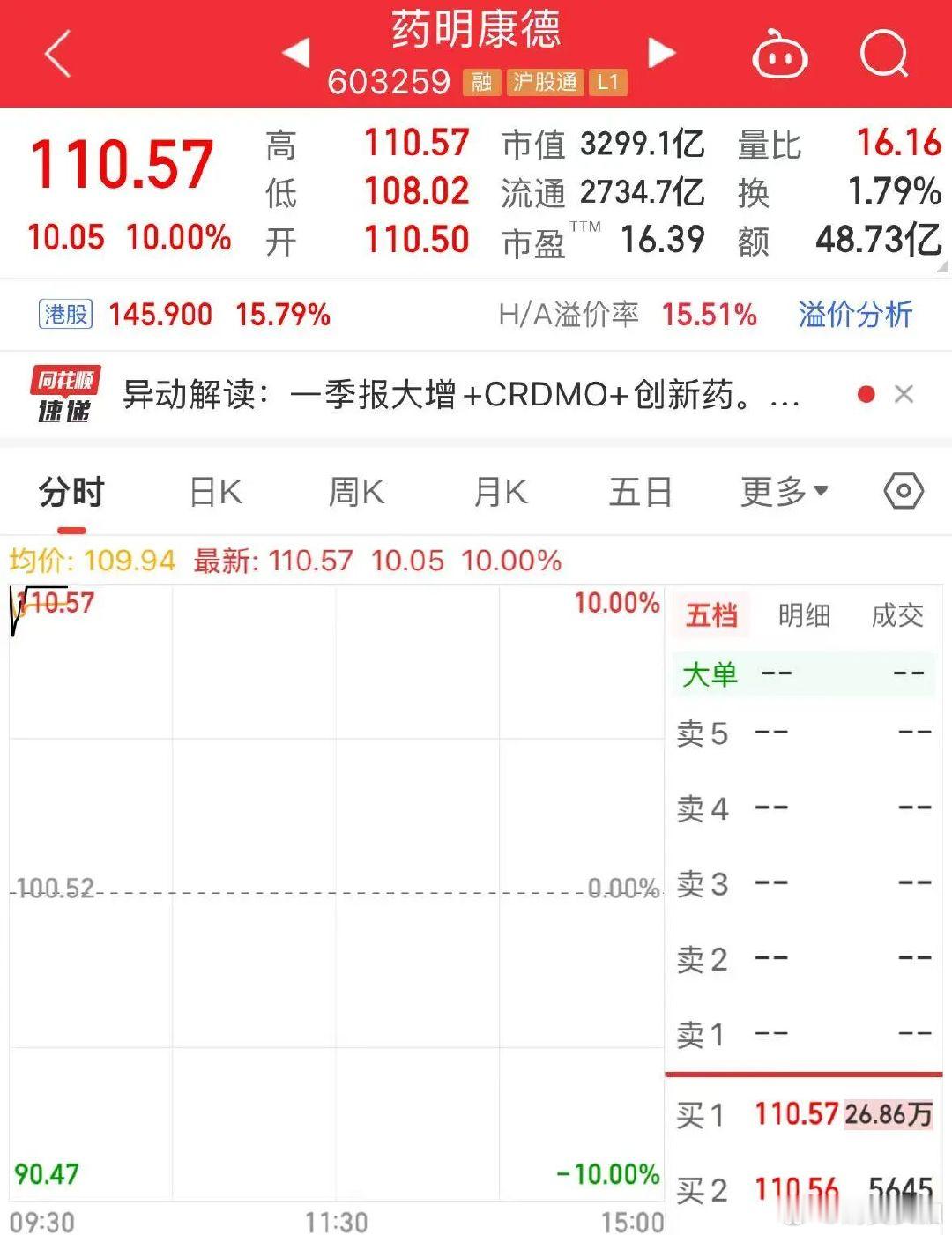The width and height of the screenshot is (952, 1235).
Task: Tap the 融 margin trading badge
Action: tap(481, 84)
